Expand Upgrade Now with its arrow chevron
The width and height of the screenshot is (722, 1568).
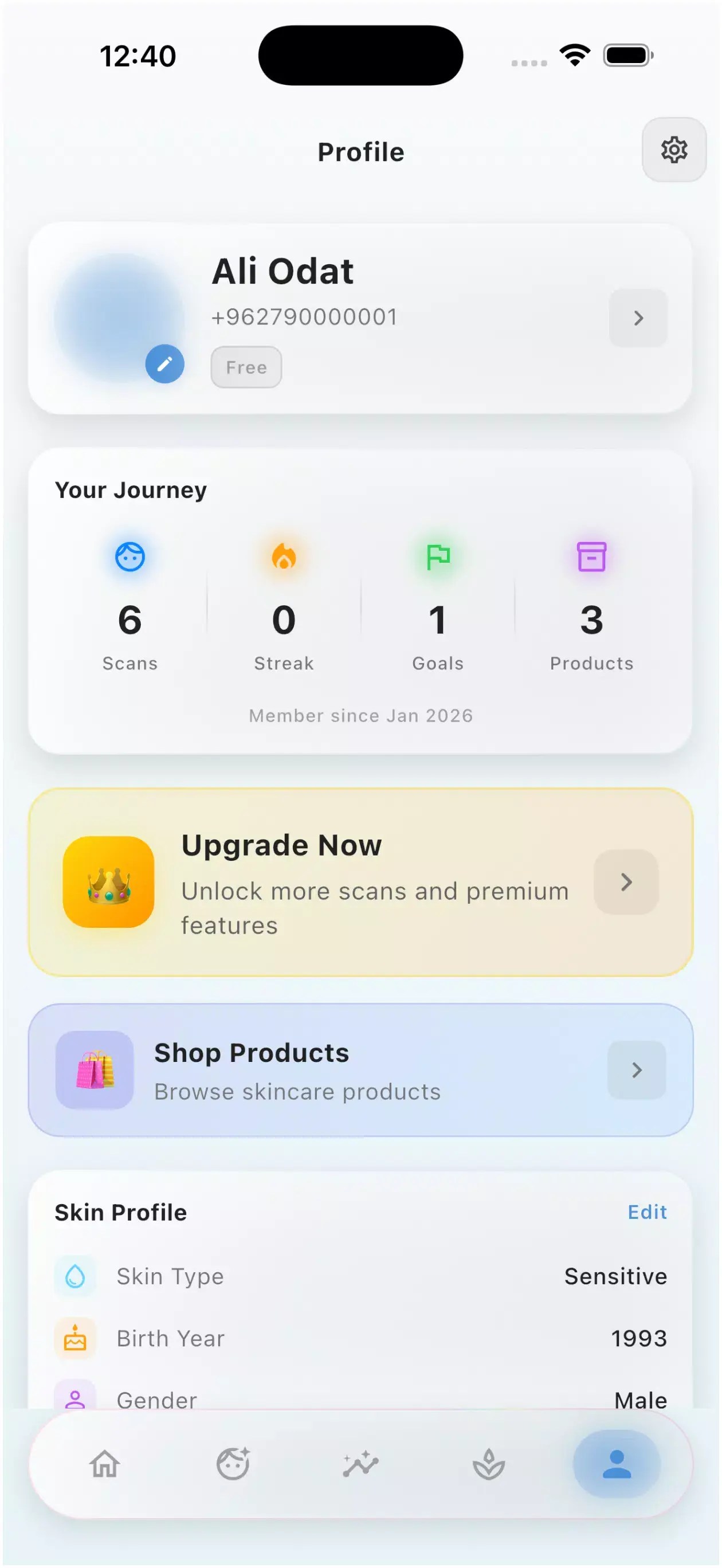click(x=626, y=883)
